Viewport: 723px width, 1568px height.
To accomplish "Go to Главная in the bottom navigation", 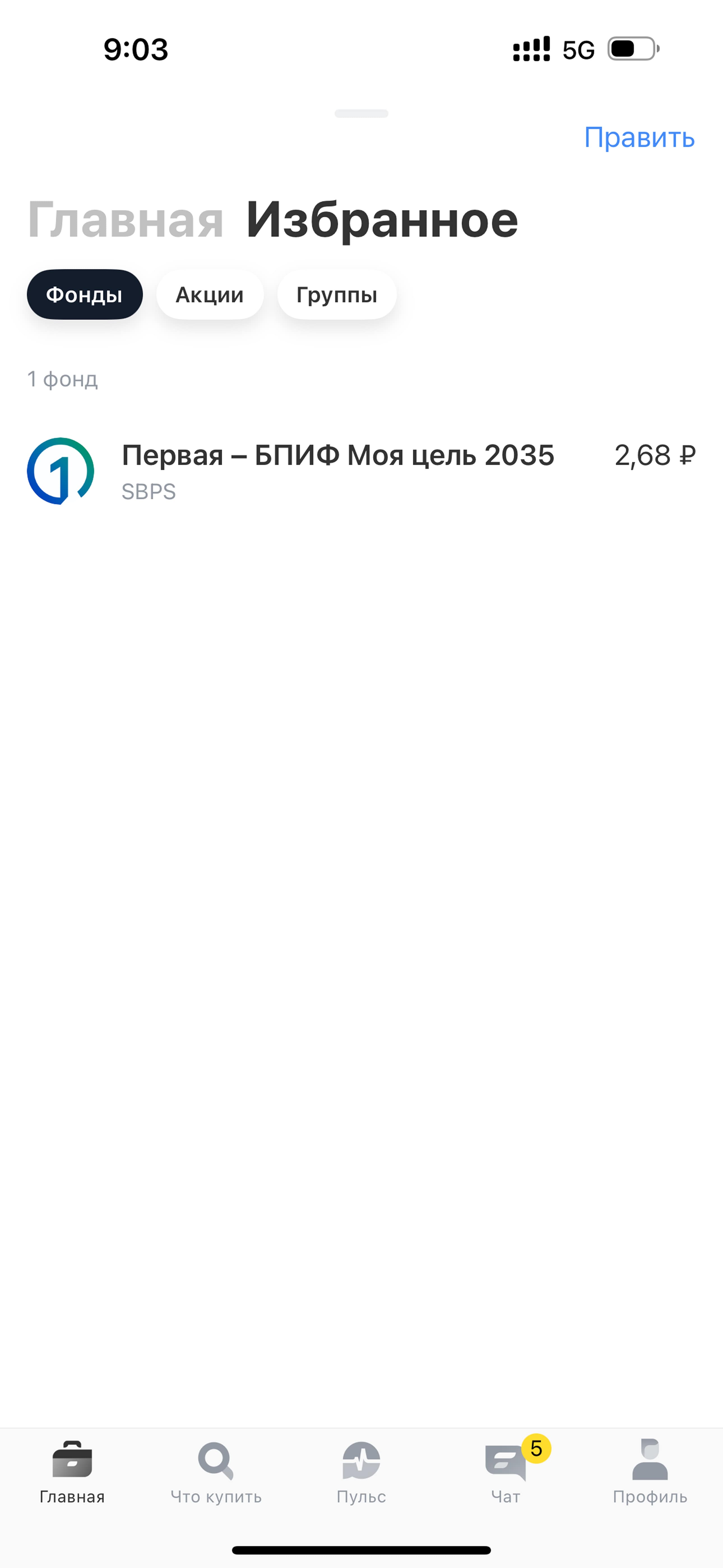I will click(72, 1472).
